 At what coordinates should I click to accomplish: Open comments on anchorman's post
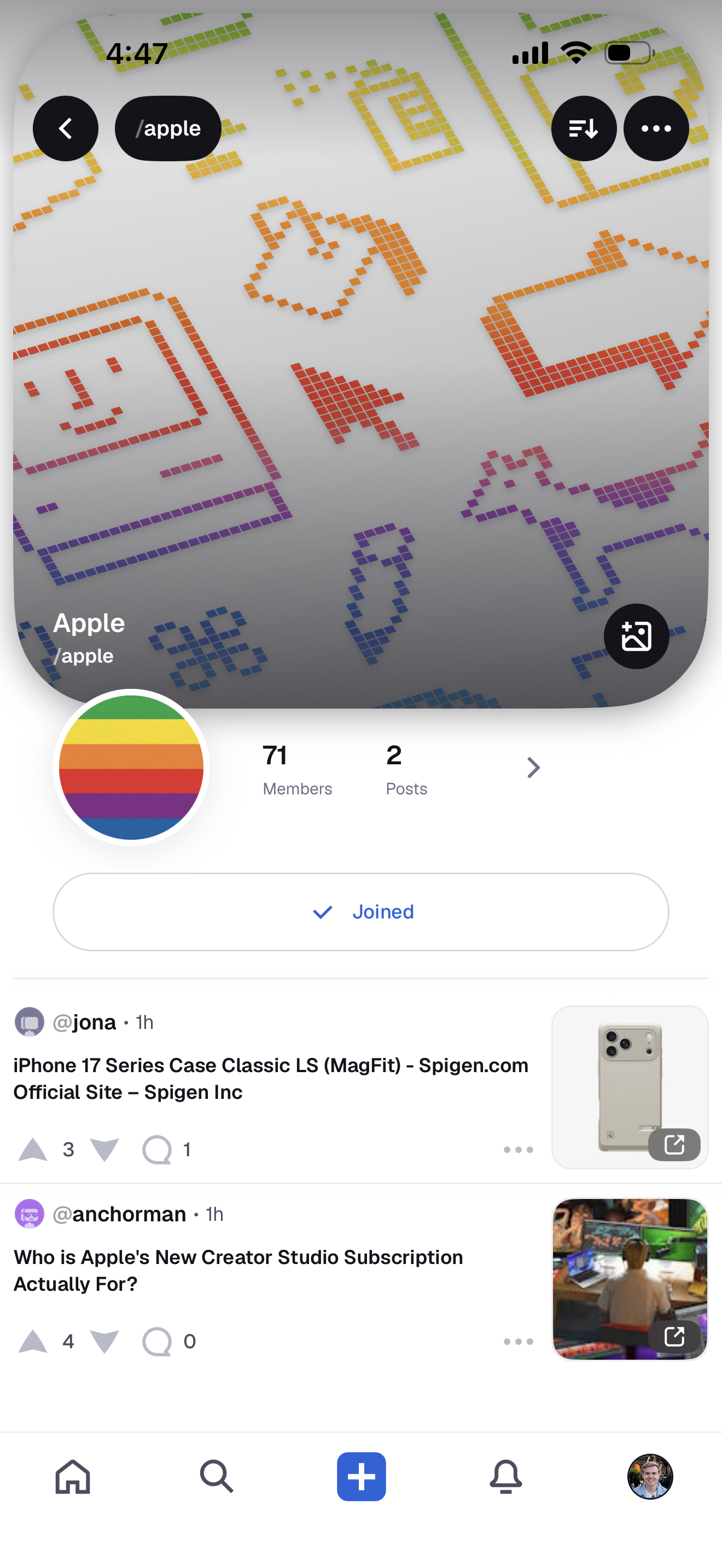pyautogui.click(x=157, y=1342)
